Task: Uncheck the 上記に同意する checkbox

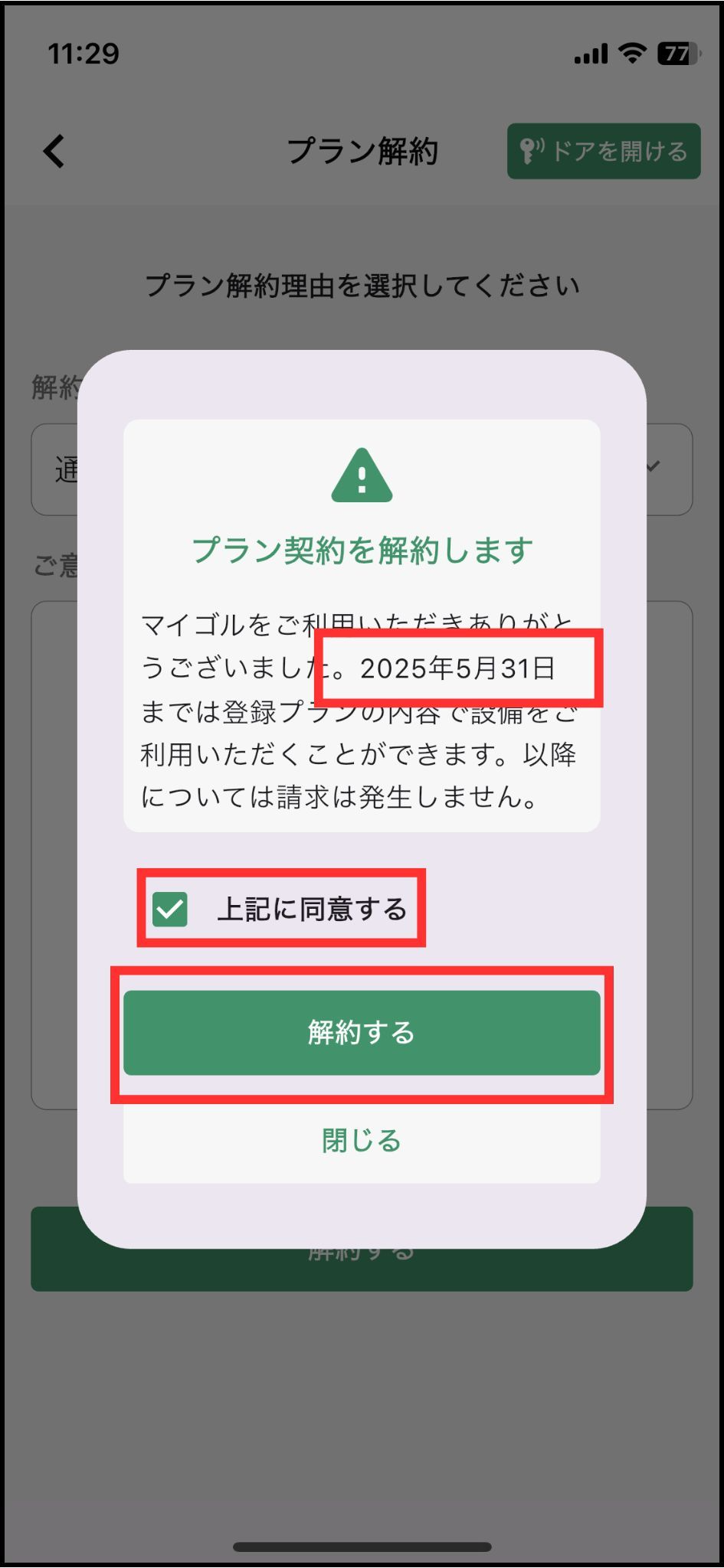Action: 170,910
